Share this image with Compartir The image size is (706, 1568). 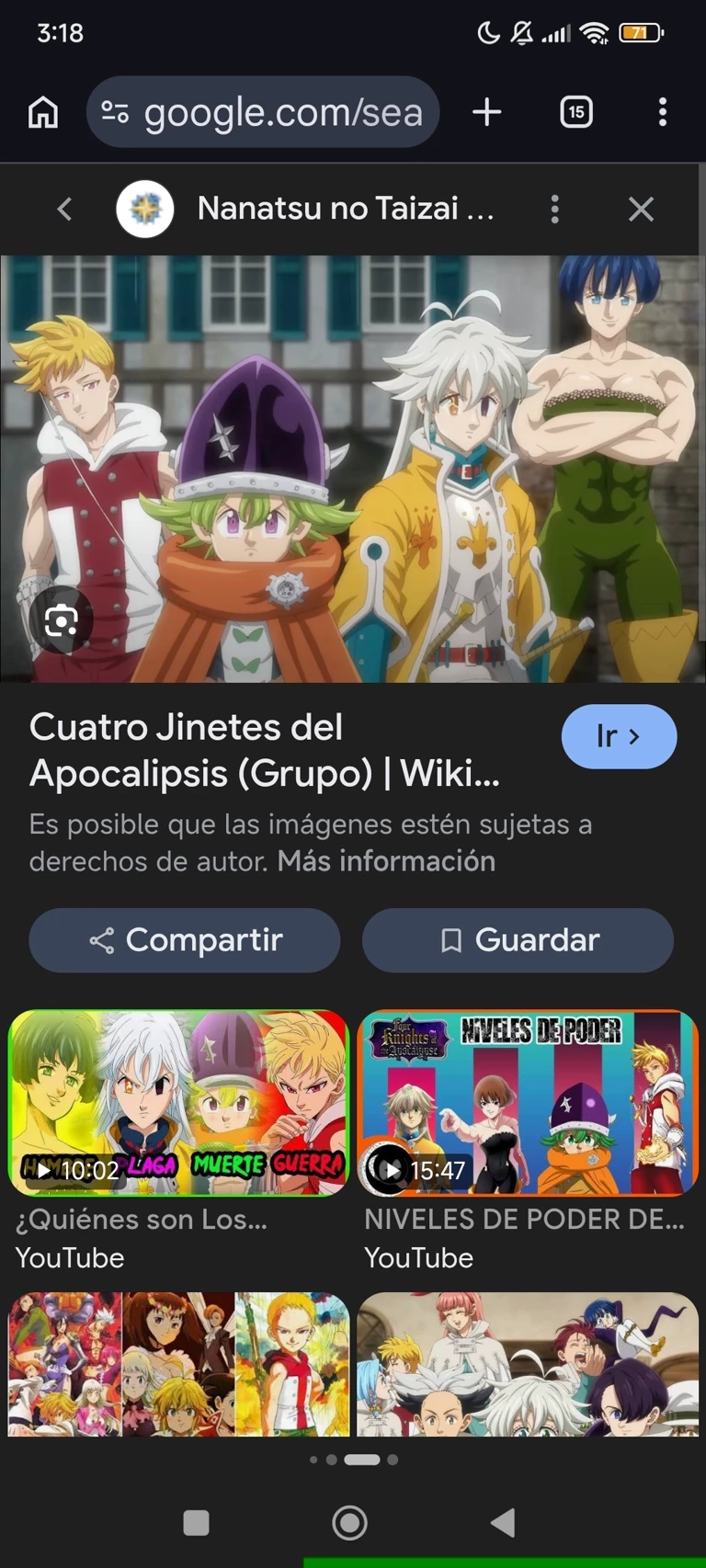(185, 940)
